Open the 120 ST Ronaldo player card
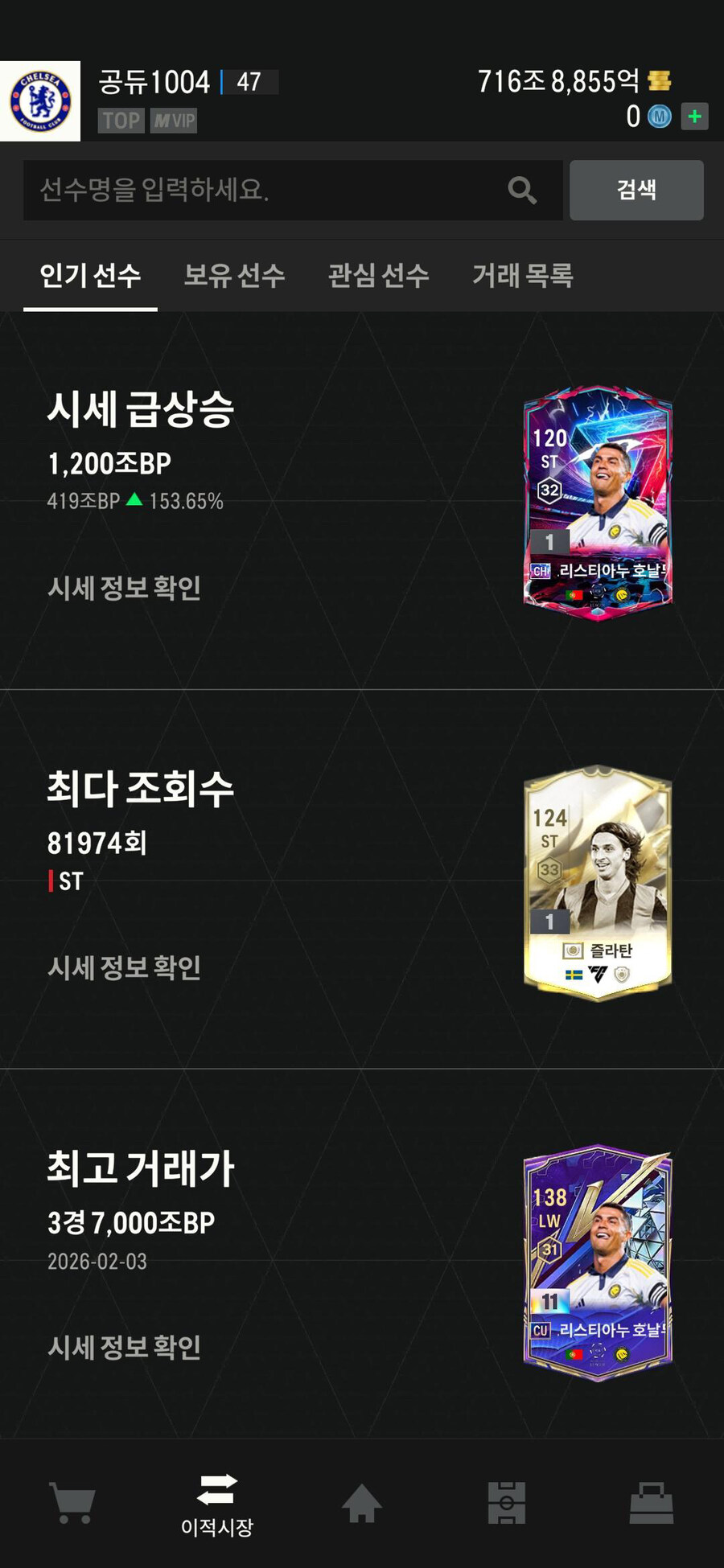This screenshot has height=1568, width=724. pos(598,503)
